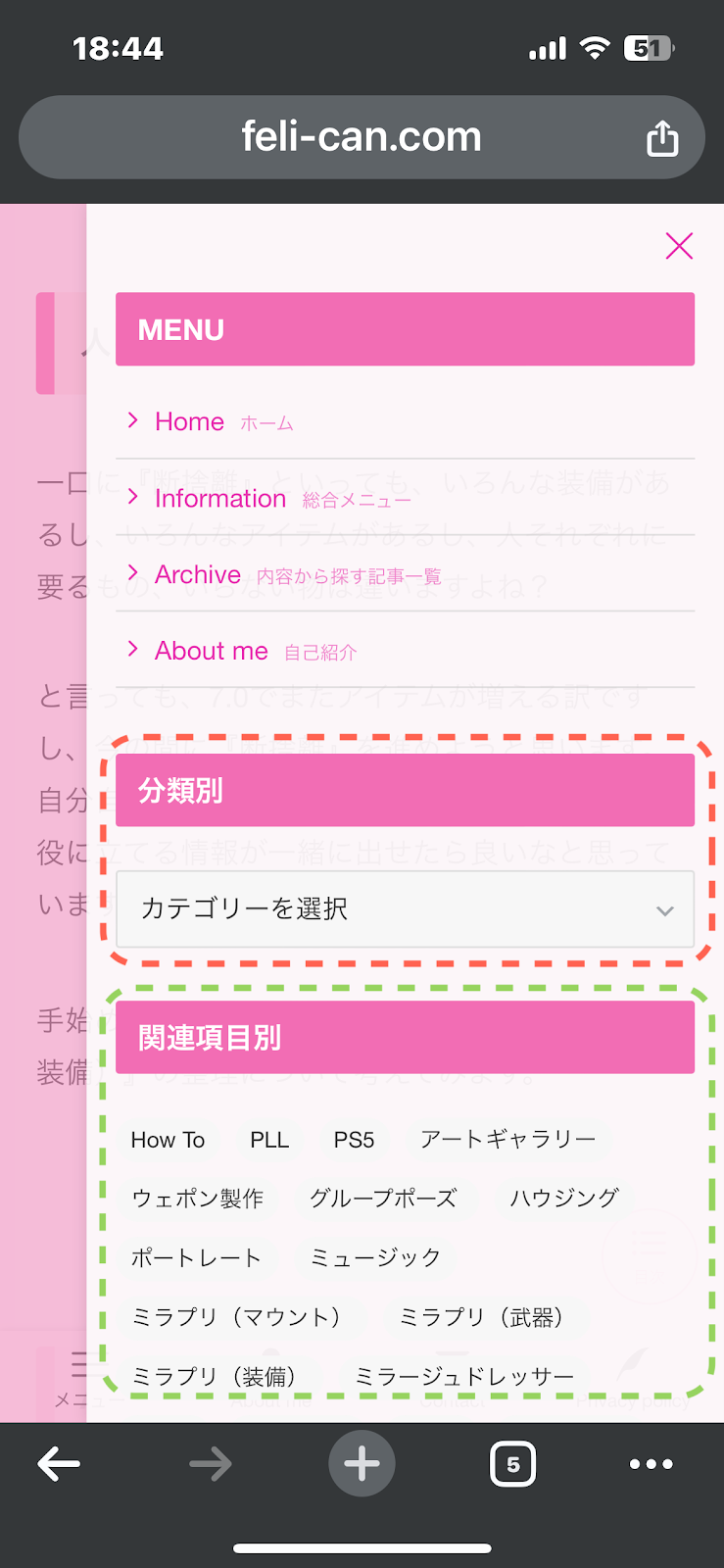This screenshot has height=1568, width=724.
Task: Open the アートギャラリー tag
Action: pyautogui.click(x=507, y=1140)
